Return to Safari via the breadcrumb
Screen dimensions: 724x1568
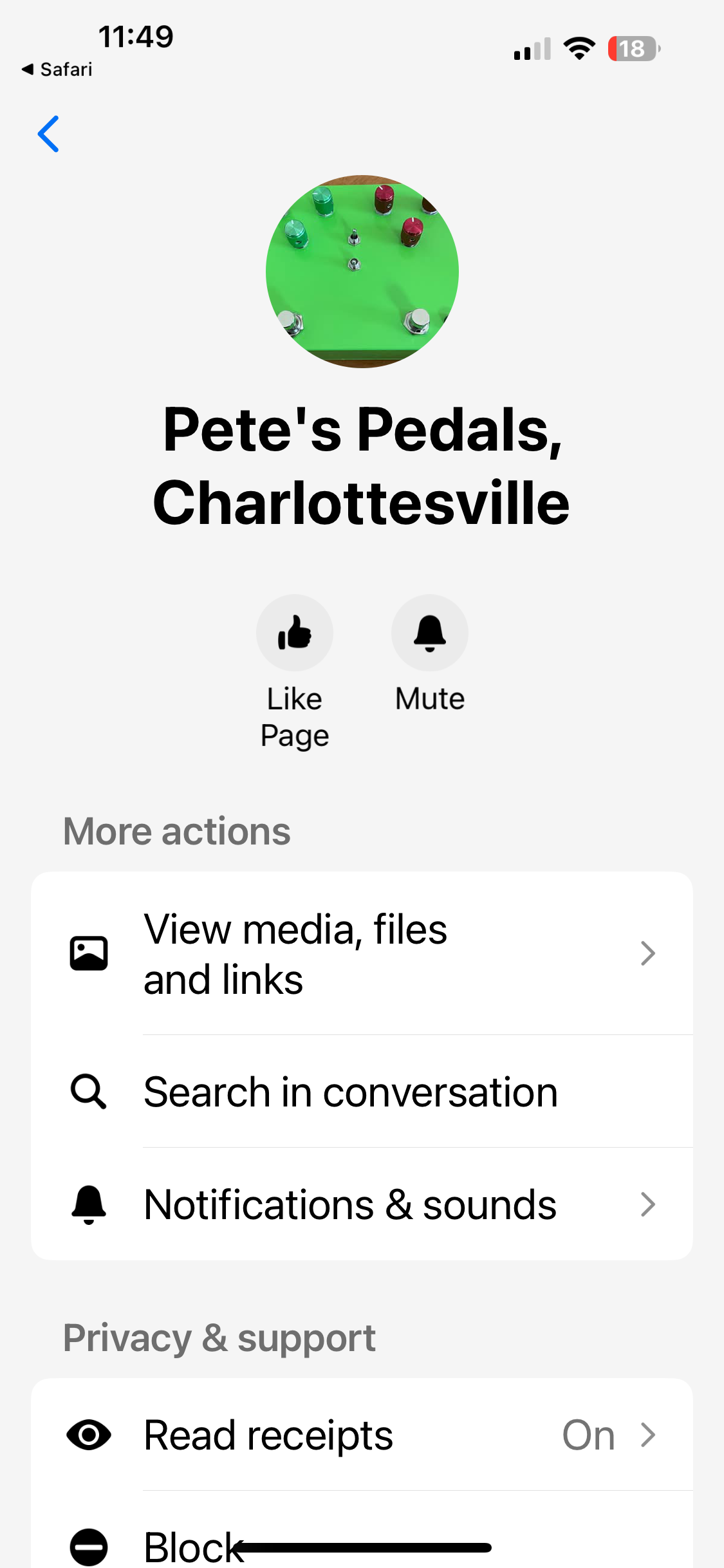pyautogui.click(x=57, y=69)
